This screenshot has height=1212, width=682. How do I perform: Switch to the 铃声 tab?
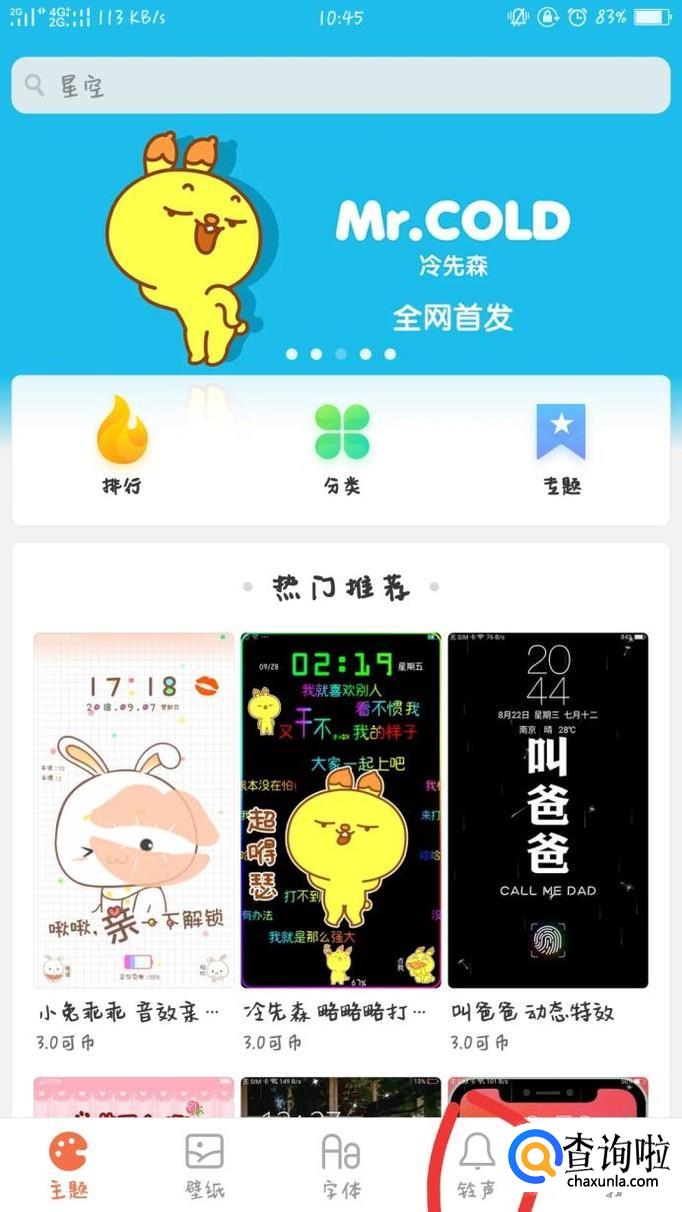point(476,1165)
